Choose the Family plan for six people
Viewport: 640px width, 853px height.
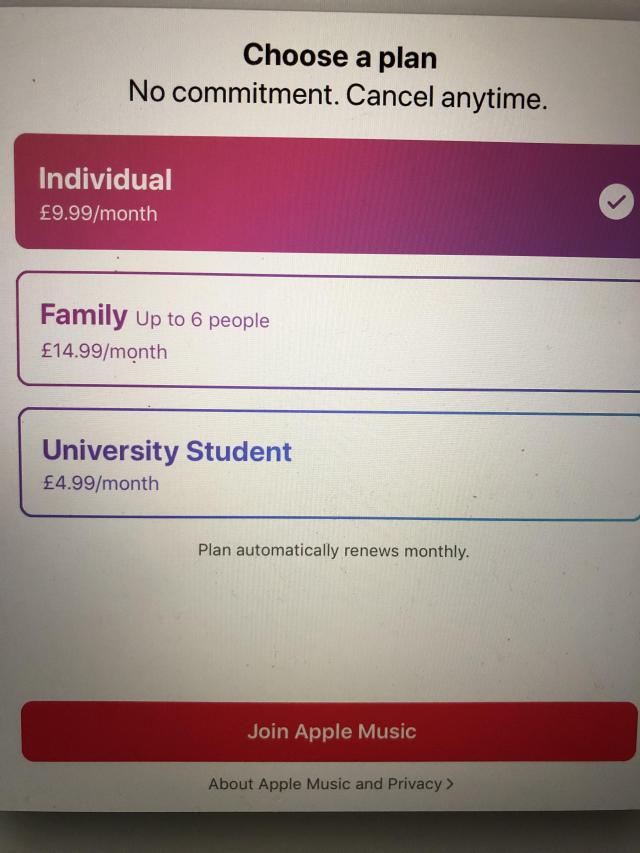click(x=320, y=330)
